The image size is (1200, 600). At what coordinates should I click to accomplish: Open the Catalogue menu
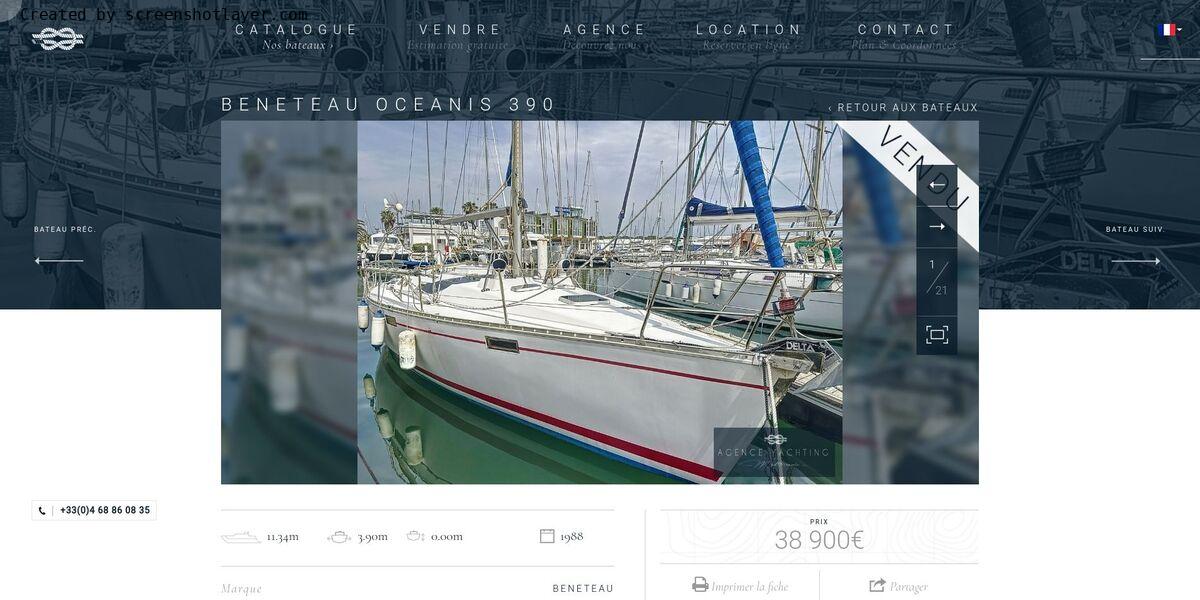coord(297,30)
